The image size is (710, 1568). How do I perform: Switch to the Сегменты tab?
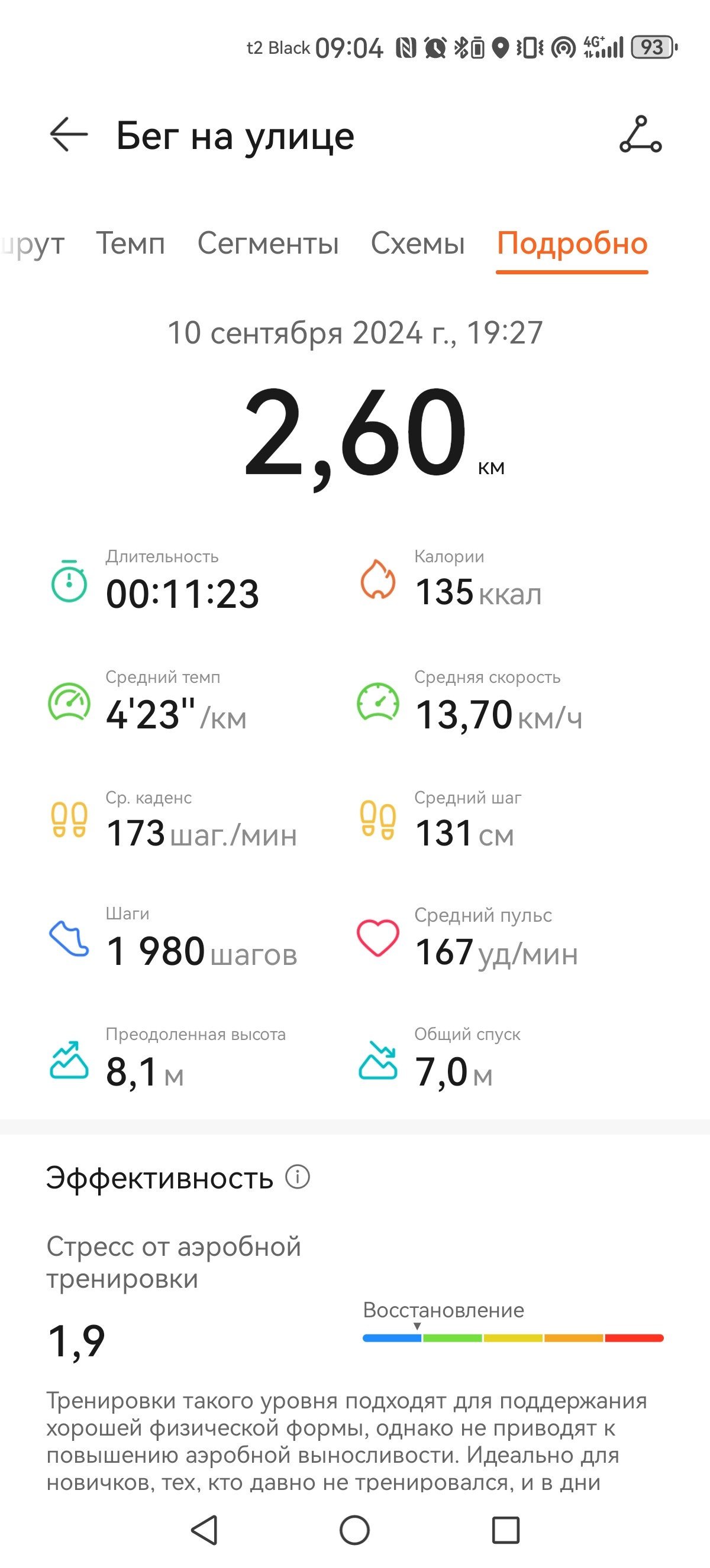pyautogui.click(x=268, y=244)
